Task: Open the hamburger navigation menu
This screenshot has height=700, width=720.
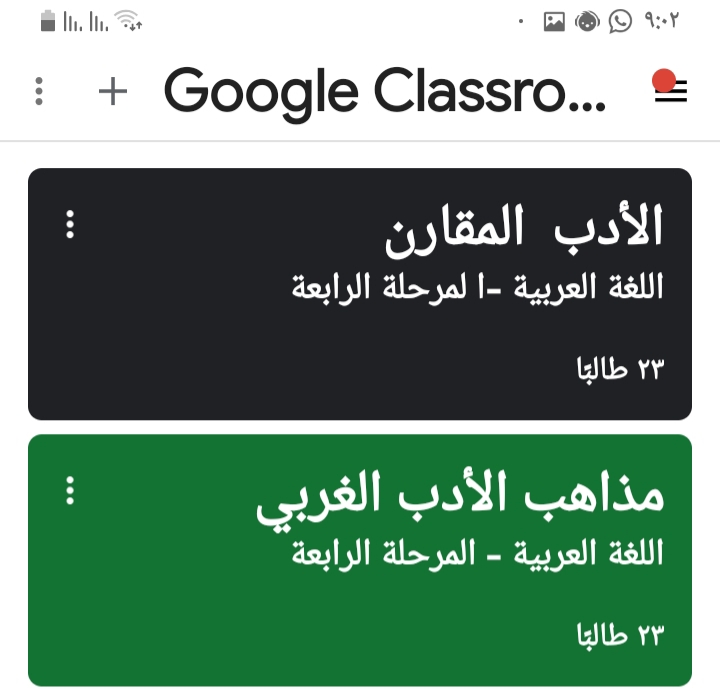Action: (x=671, y=91)
